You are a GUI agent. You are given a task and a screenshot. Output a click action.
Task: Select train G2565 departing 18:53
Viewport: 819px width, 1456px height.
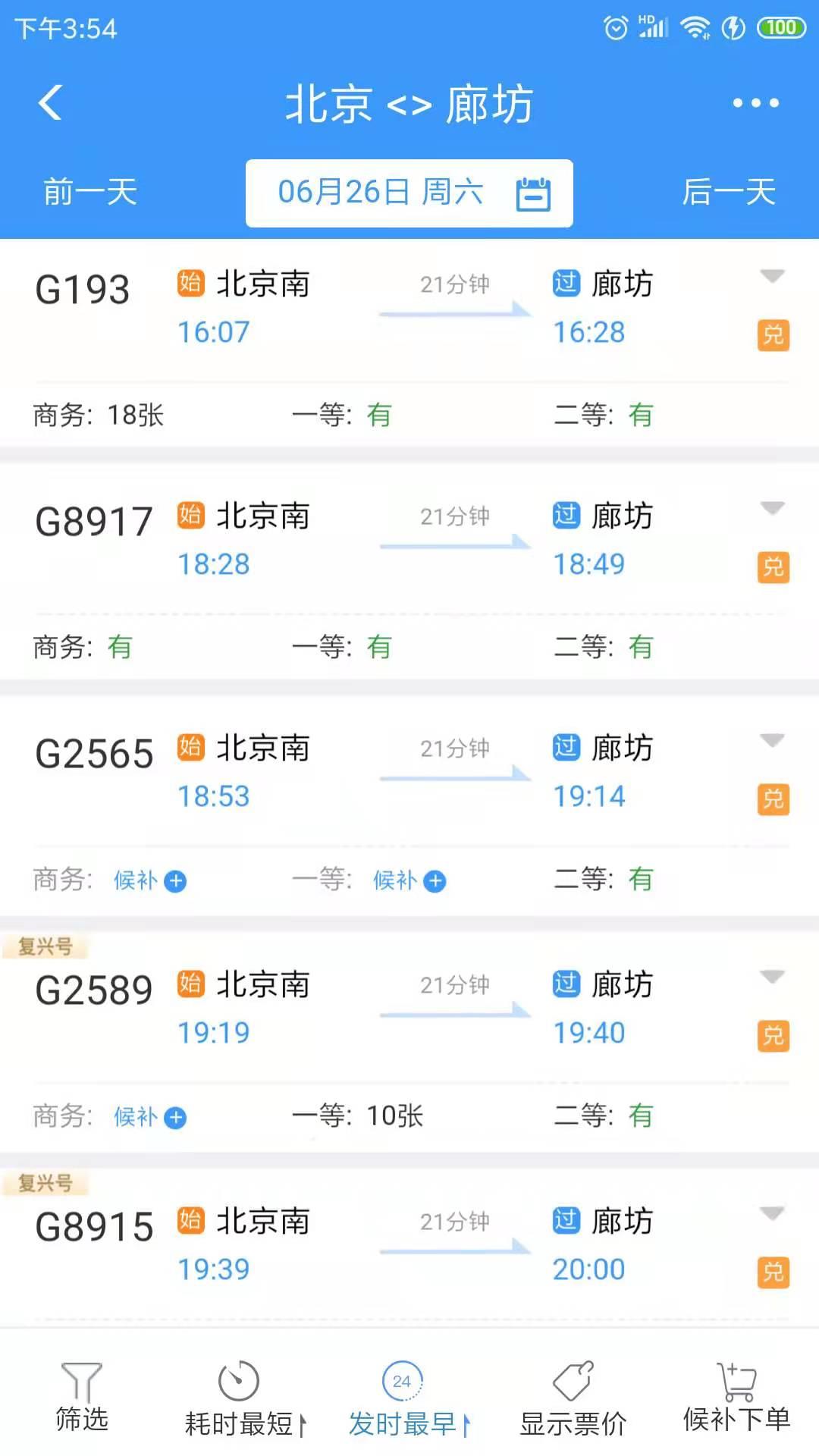pyautogui.click(x=409, y=773)
